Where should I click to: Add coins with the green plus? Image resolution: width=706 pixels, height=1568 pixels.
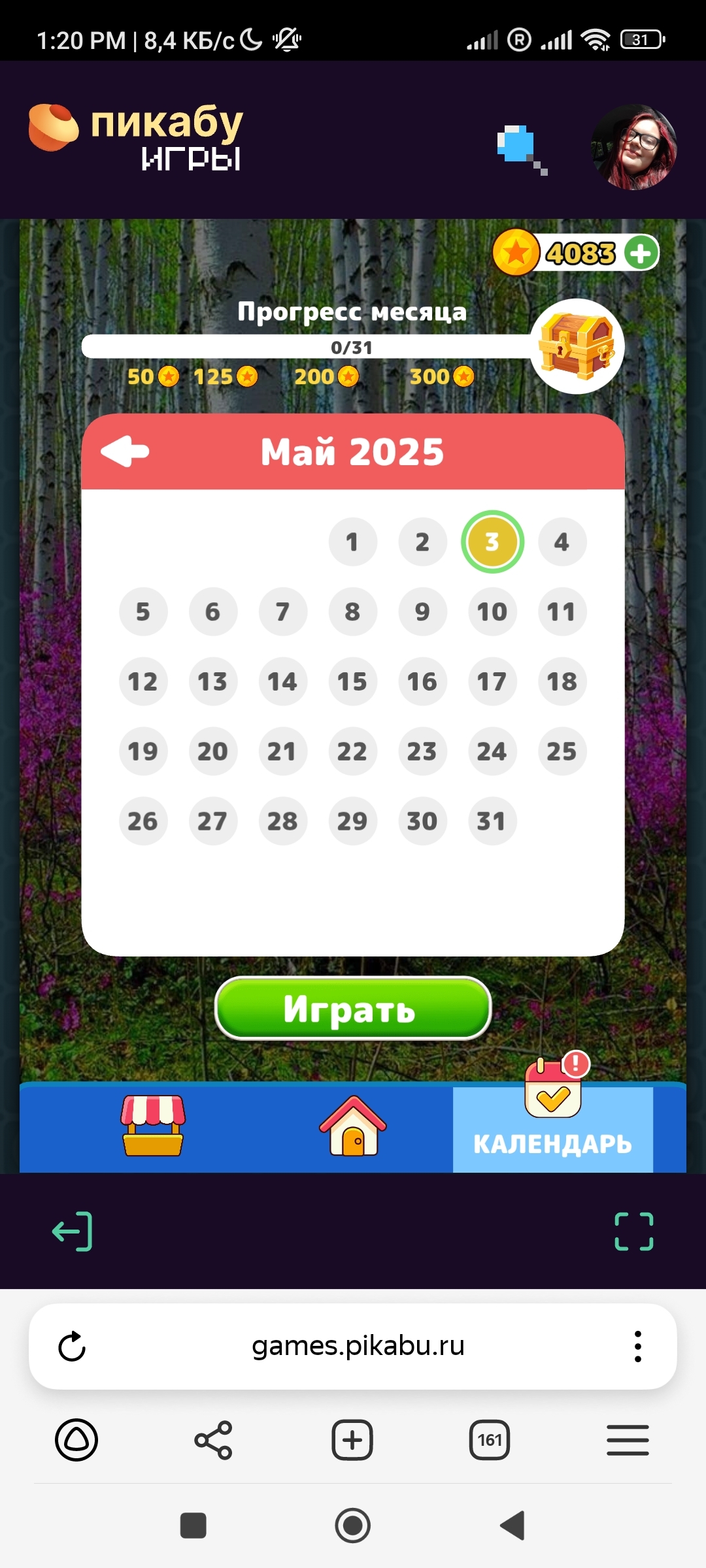(x=641, y=253)
